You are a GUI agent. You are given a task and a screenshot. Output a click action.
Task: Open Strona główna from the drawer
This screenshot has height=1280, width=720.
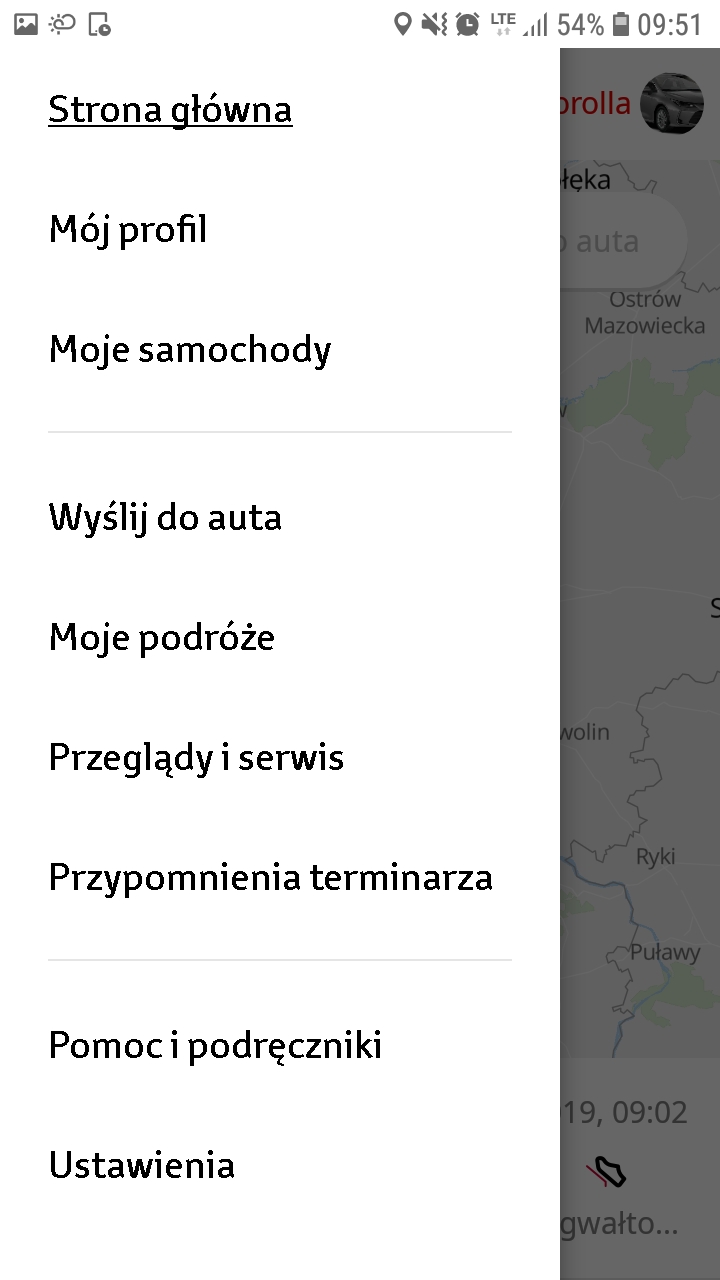click(170, 109)
